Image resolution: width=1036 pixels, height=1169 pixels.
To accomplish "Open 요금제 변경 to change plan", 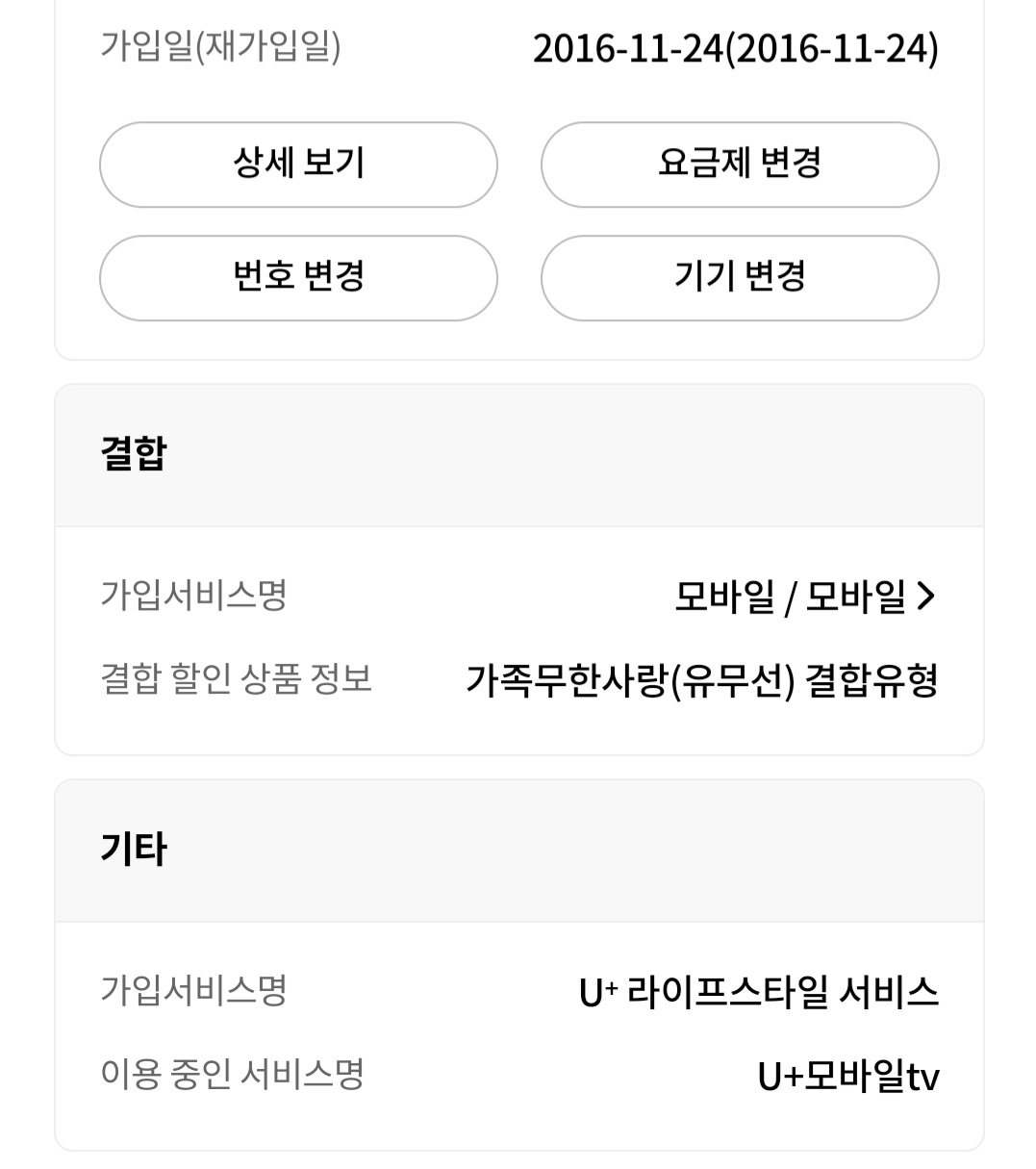I will 739,165.
